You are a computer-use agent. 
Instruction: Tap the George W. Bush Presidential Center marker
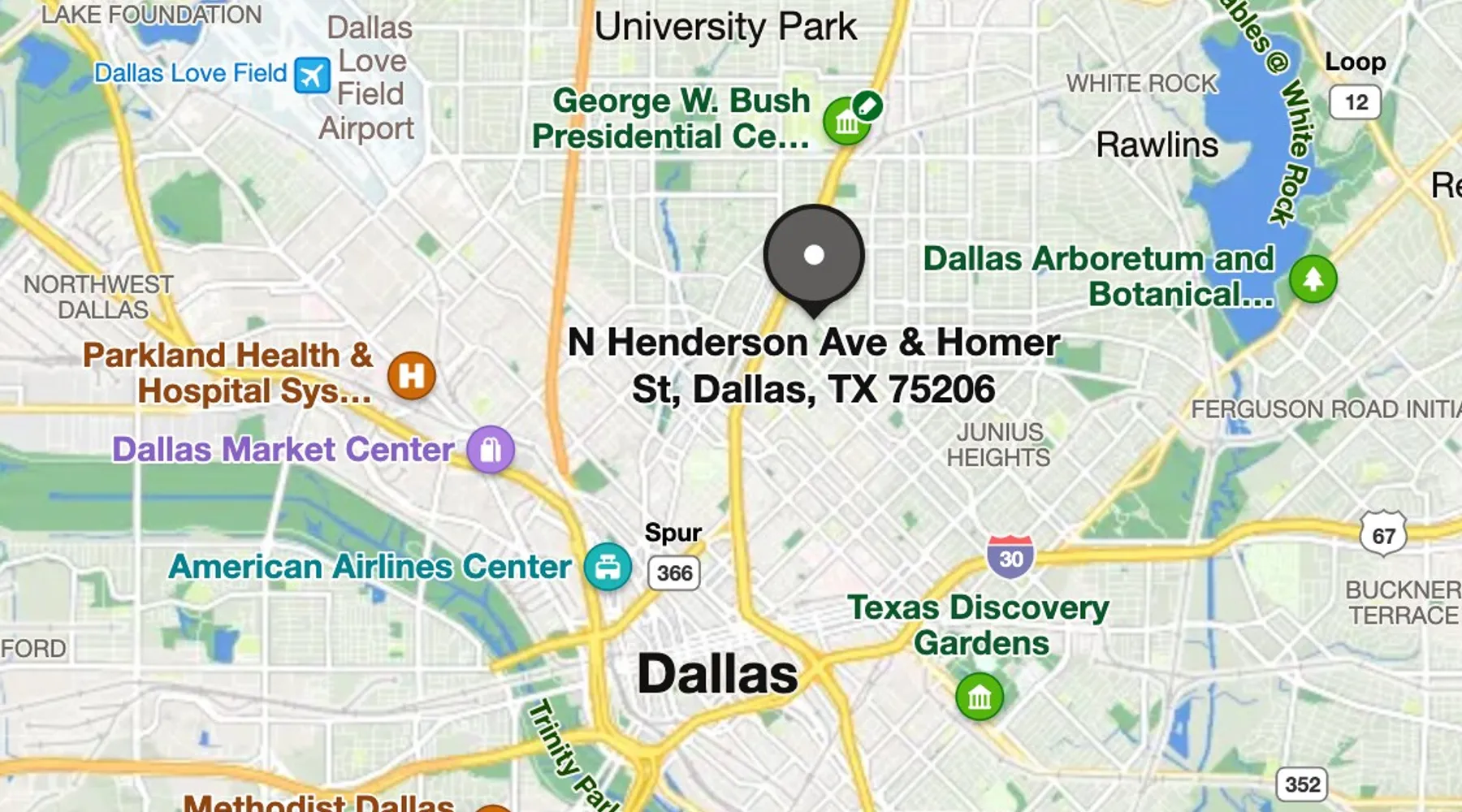coord(847,122)
